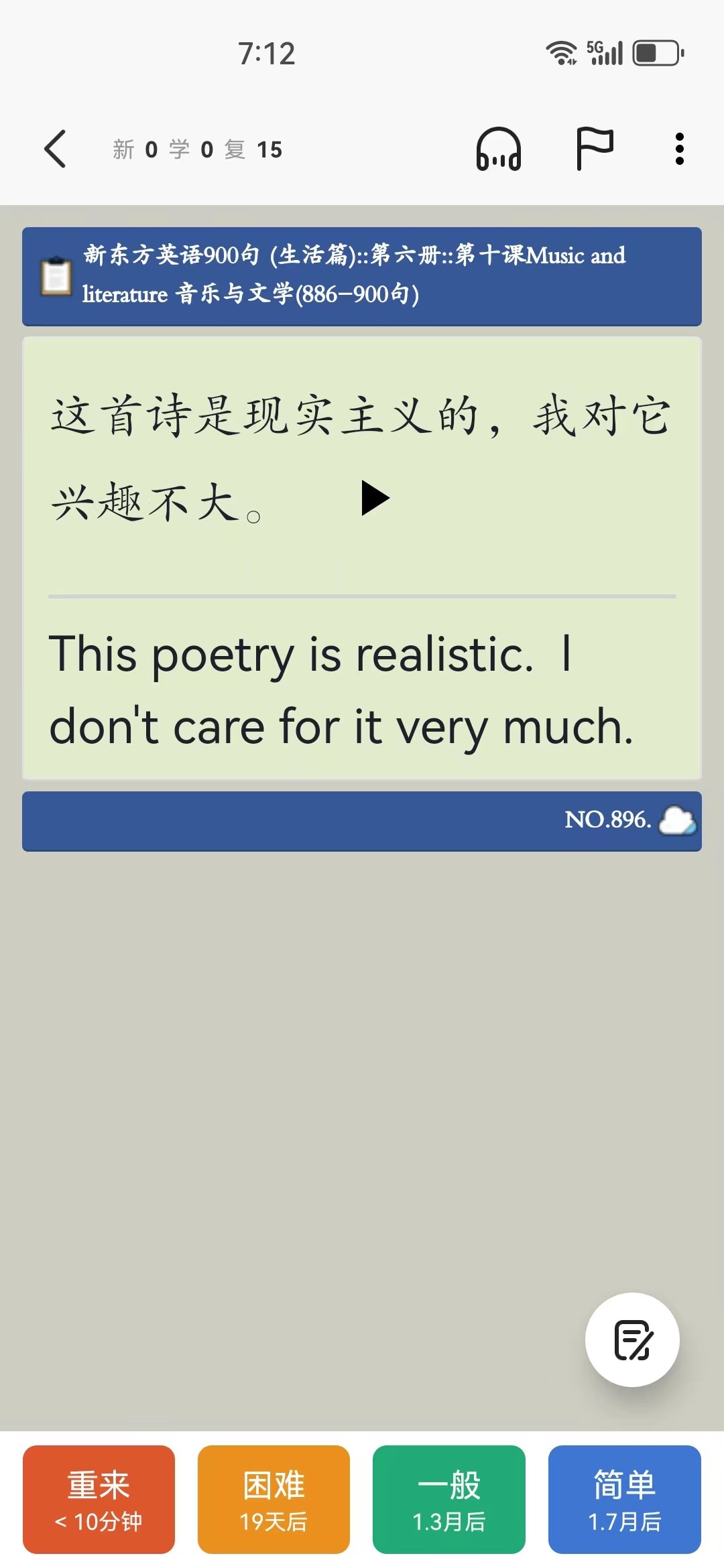Screen dimensions: 724x1568
Task: Rate card as 困难 (19 days later)
Action: [x=274, y=1499]
